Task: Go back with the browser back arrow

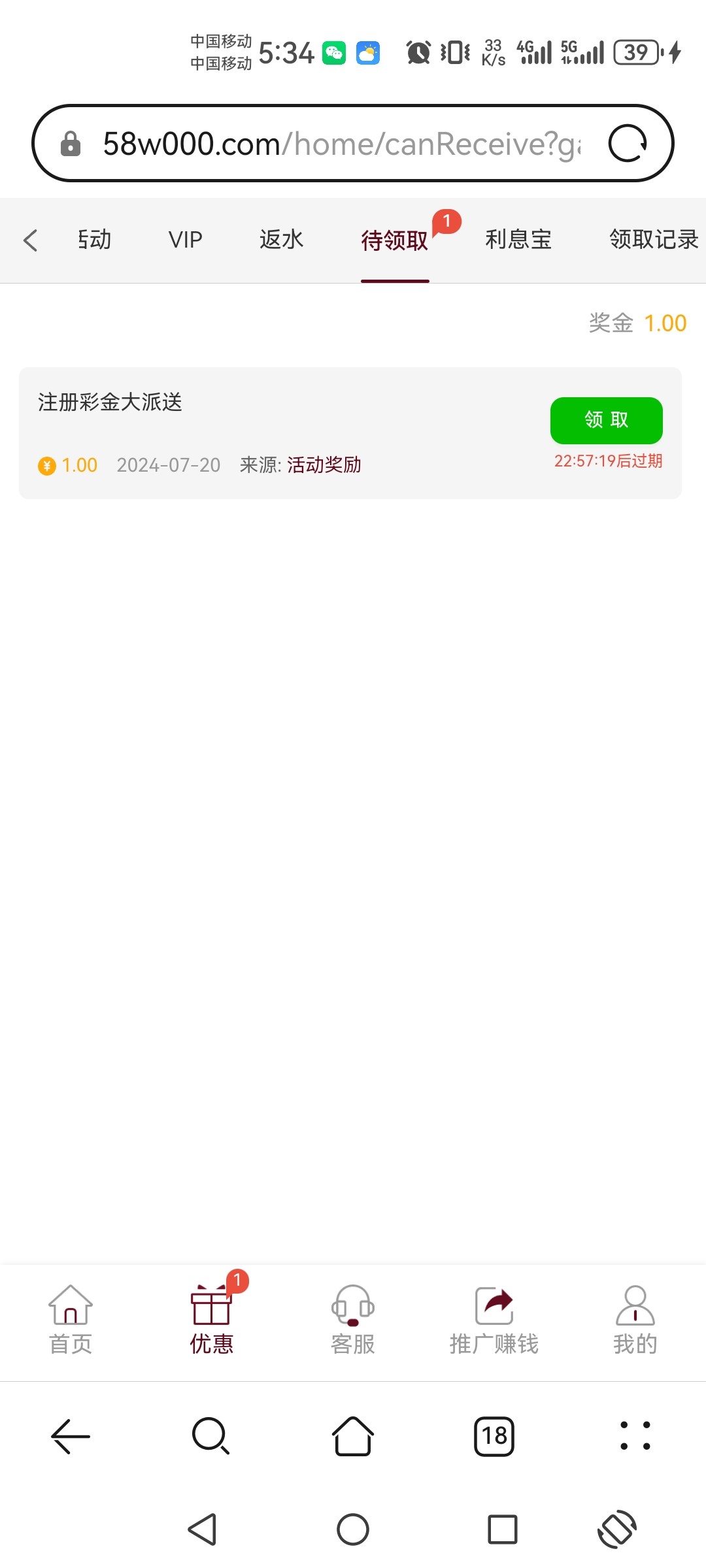Action: click(70, 1435)
